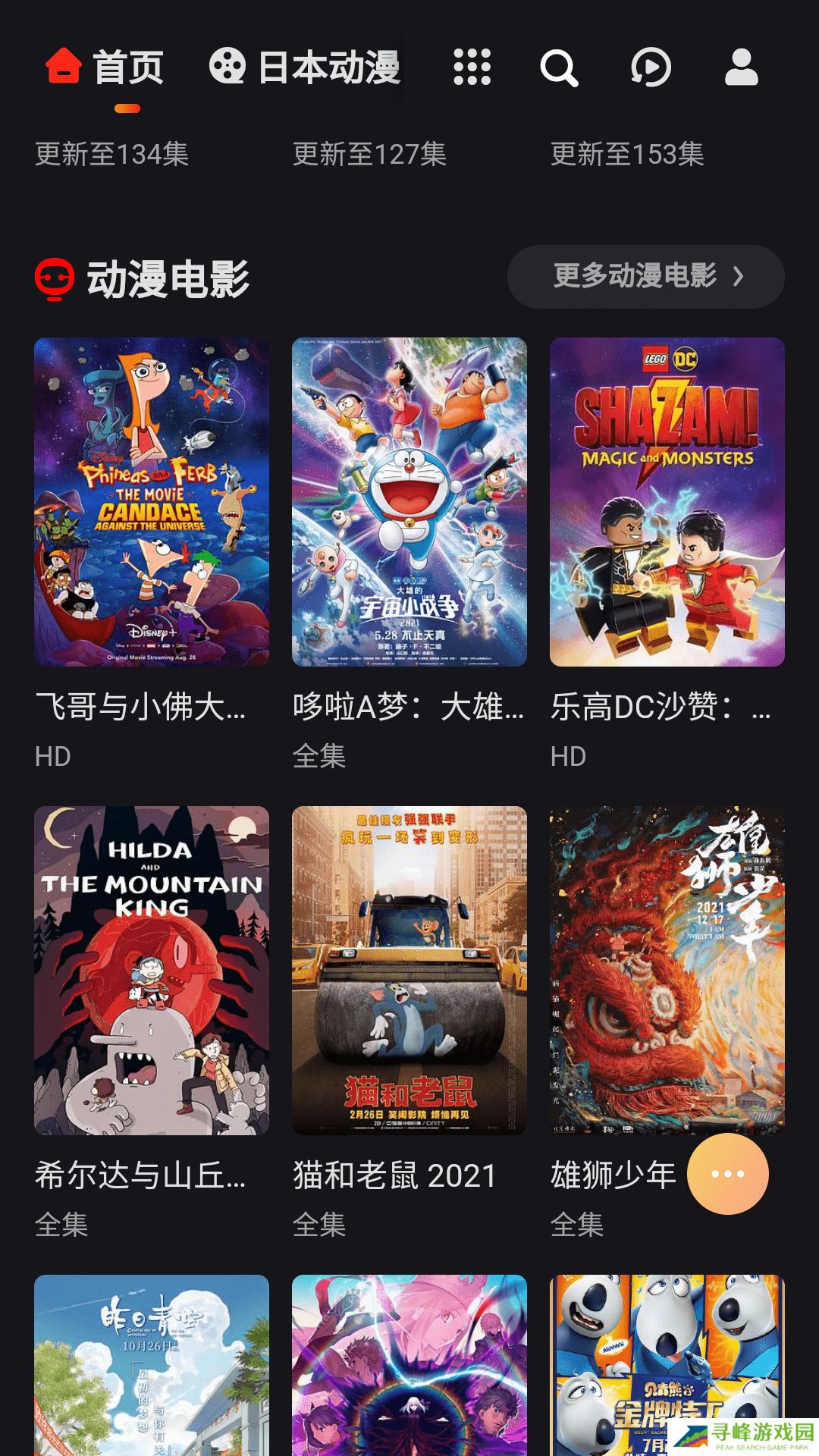819x1456 pixels.
Task: Open the pink and purple anime poster
Action: coord(409,1365)
